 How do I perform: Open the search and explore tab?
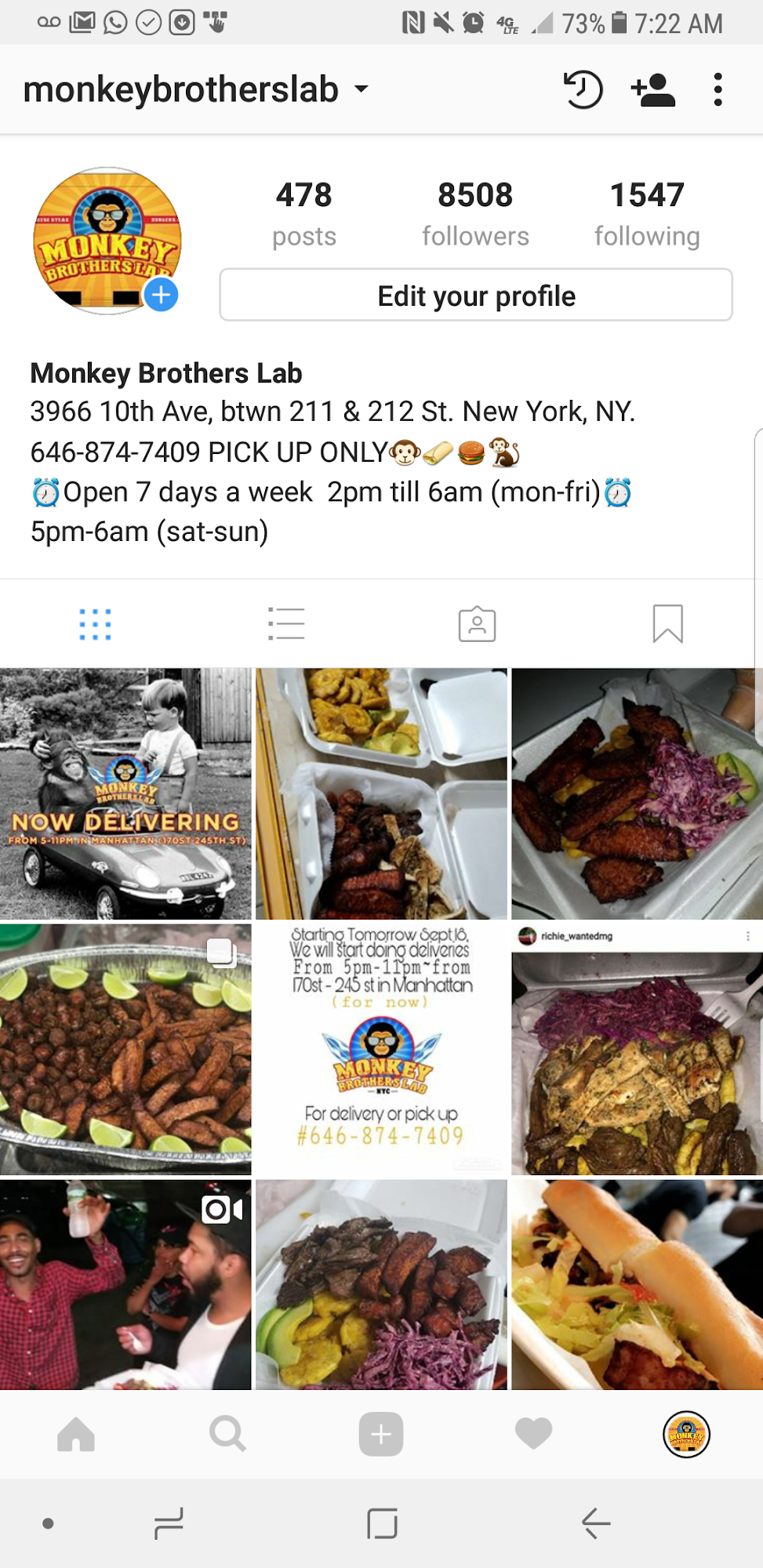[228, 1434]
